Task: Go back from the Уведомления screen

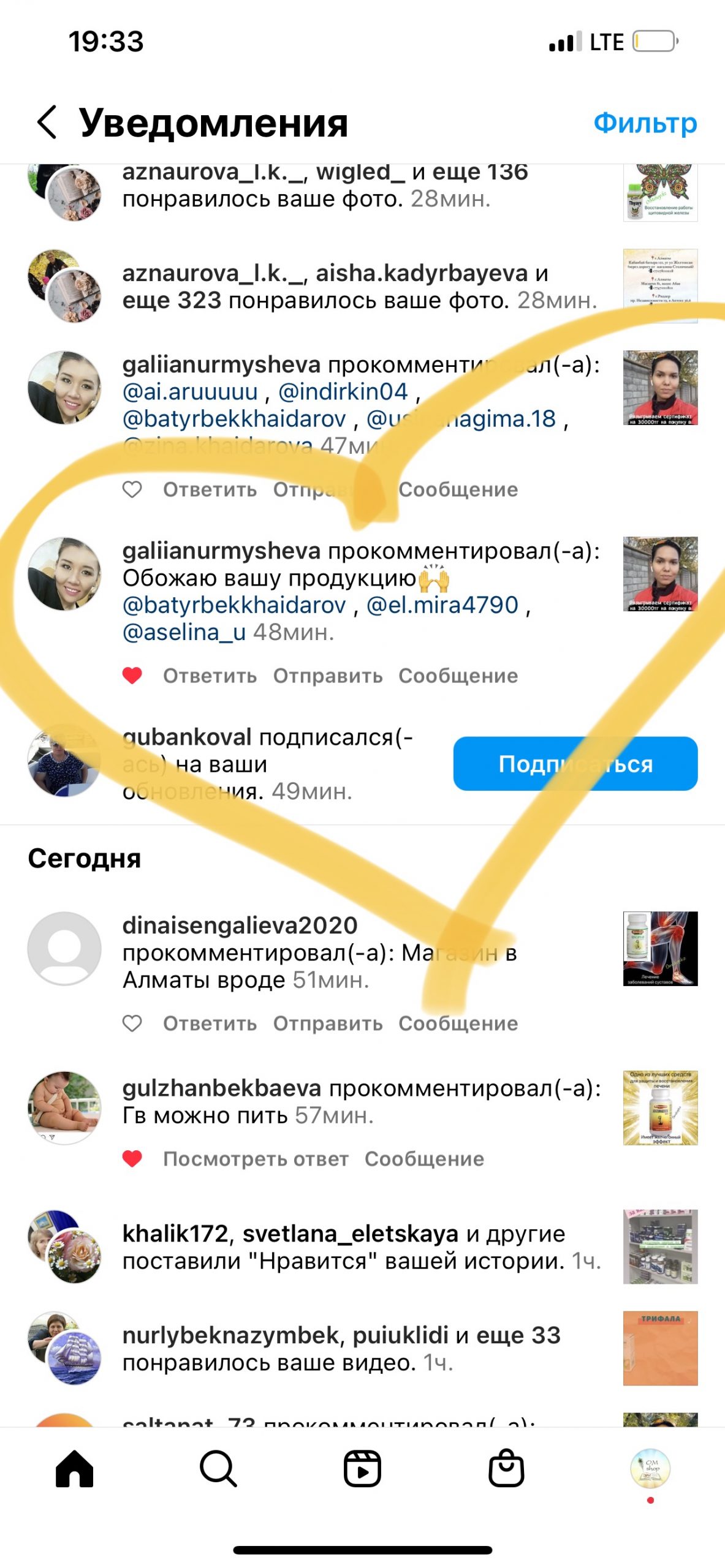Action: pos(47,122)
